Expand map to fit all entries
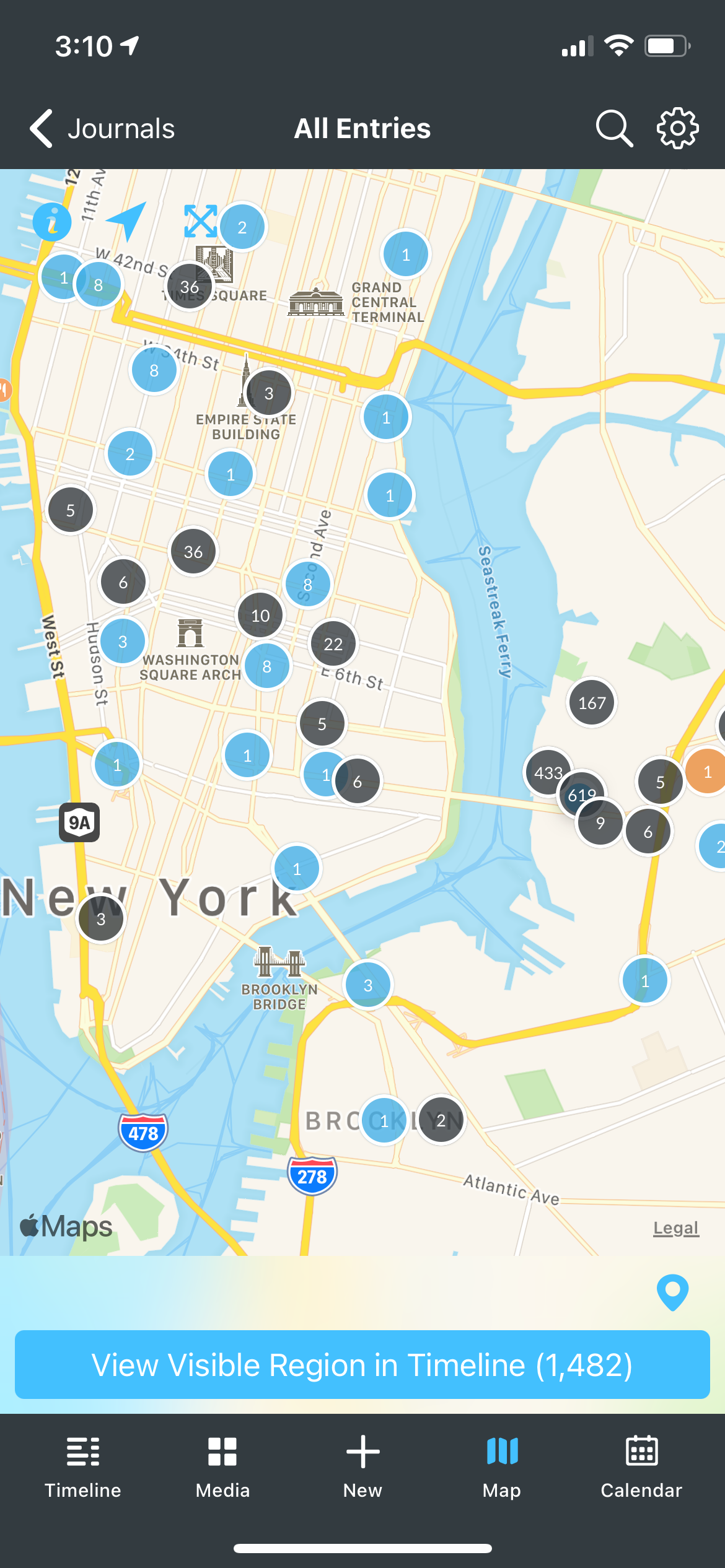Viewport: 725px width, 1568px height. pos(201,221)
